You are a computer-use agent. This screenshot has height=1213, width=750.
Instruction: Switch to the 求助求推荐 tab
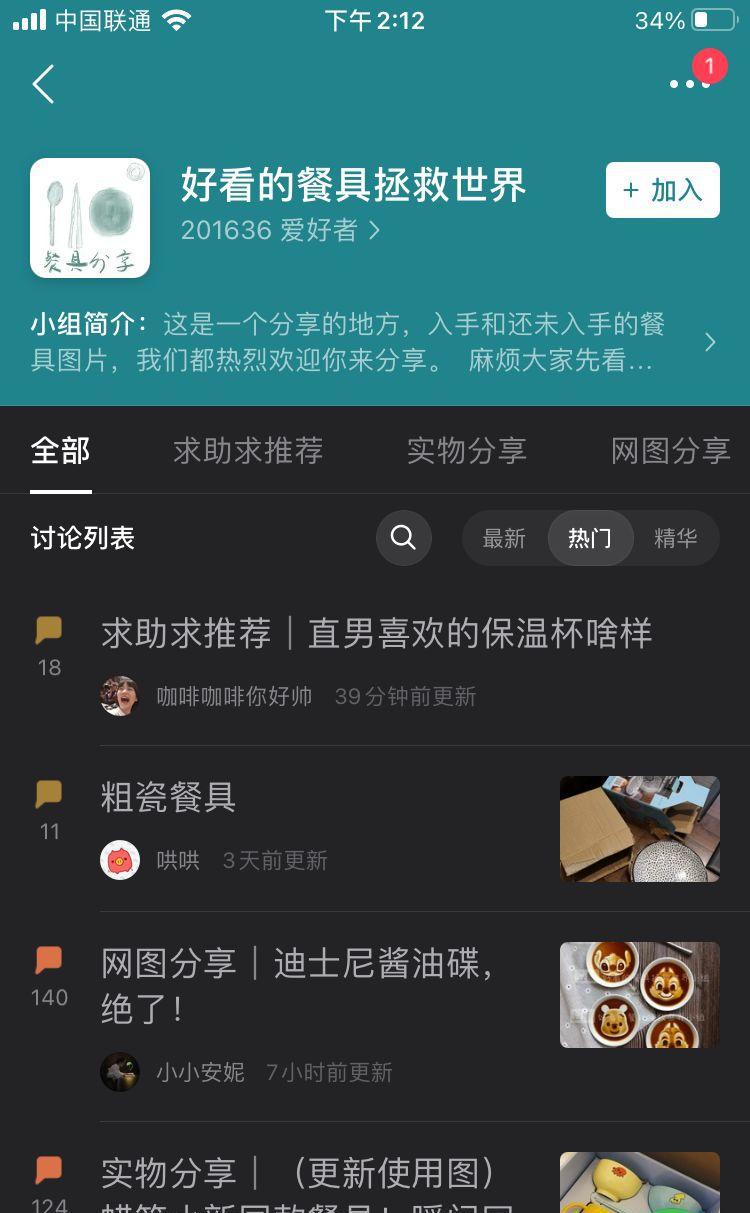click(248, 451)
